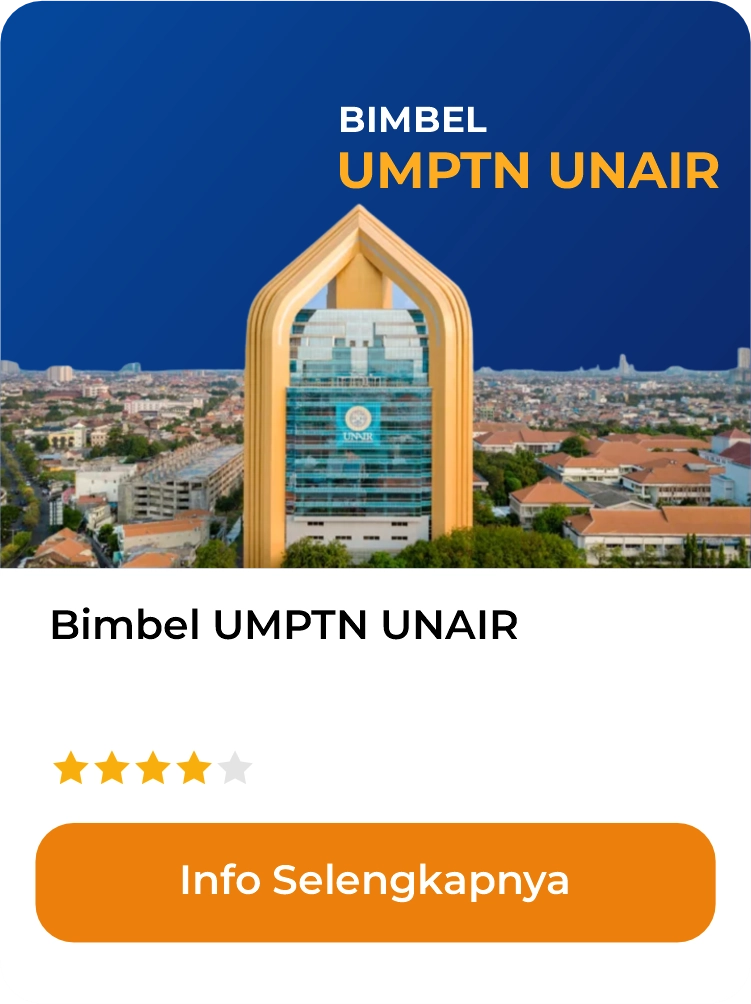This screenshot has height=1004, width=751.
Task: Click the BIMBEL text in the banner
Action: 412,122
